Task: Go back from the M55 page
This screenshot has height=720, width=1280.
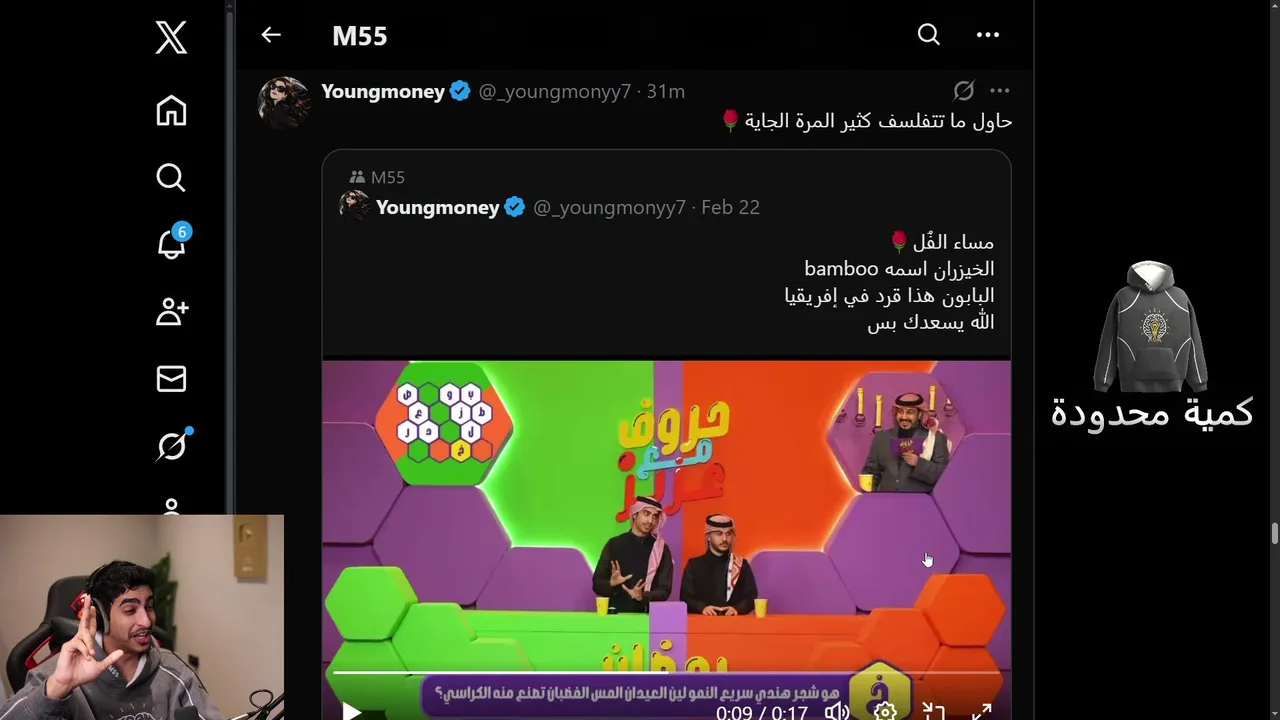Action: point(271,35)
